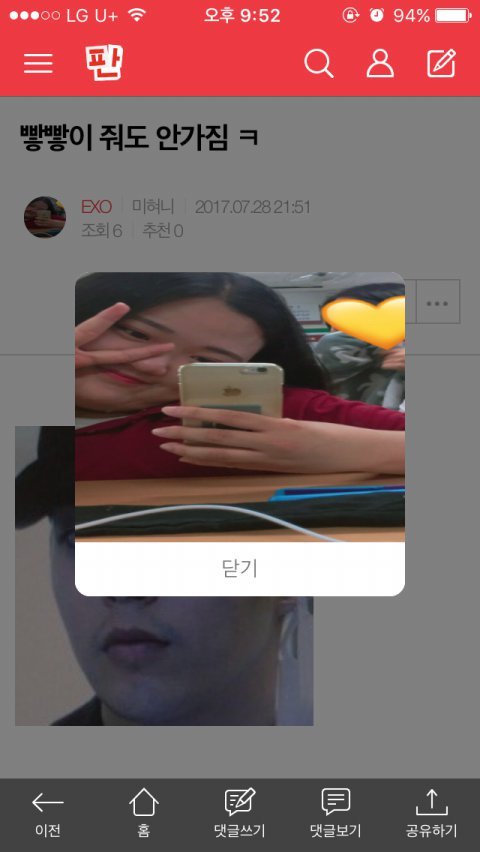The height and width of the screenshot is (852, 480).
Task: Tap the author's round profile picture
Action: point(45,217)
